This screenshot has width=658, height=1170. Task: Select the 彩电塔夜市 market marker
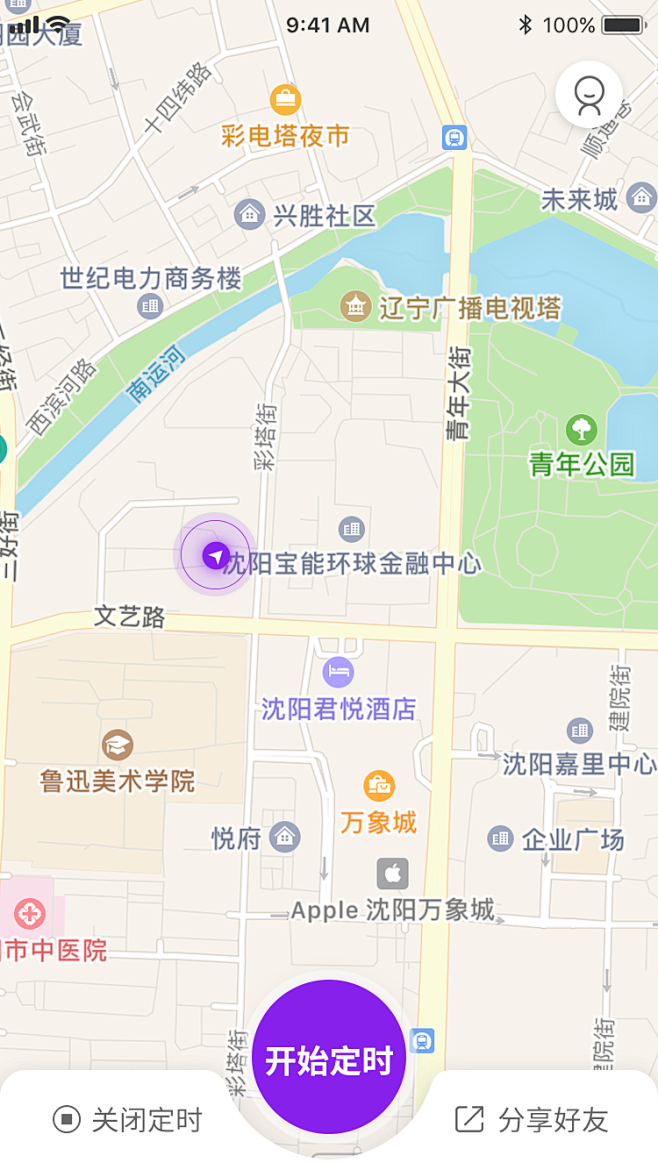click(286, 99)
